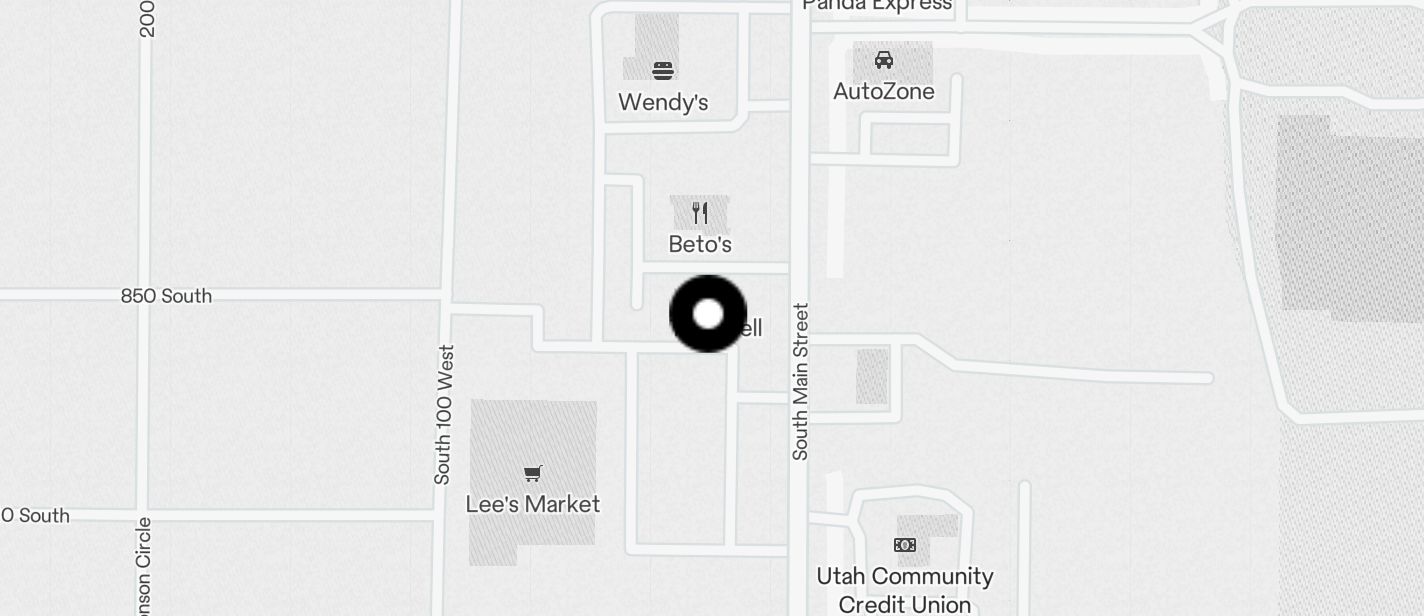Open the AutoZone map marker

coord(884,61)
